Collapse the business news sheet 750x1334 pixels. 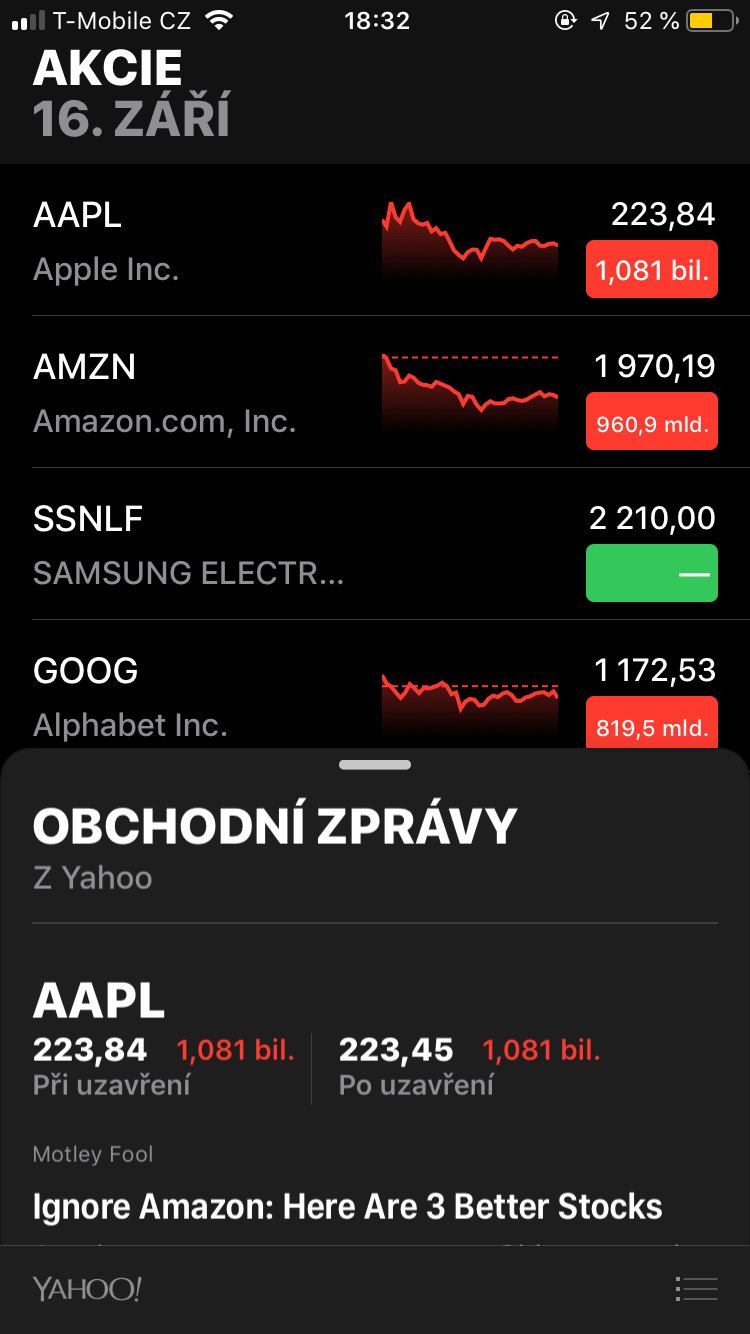(x=375, y=764)
